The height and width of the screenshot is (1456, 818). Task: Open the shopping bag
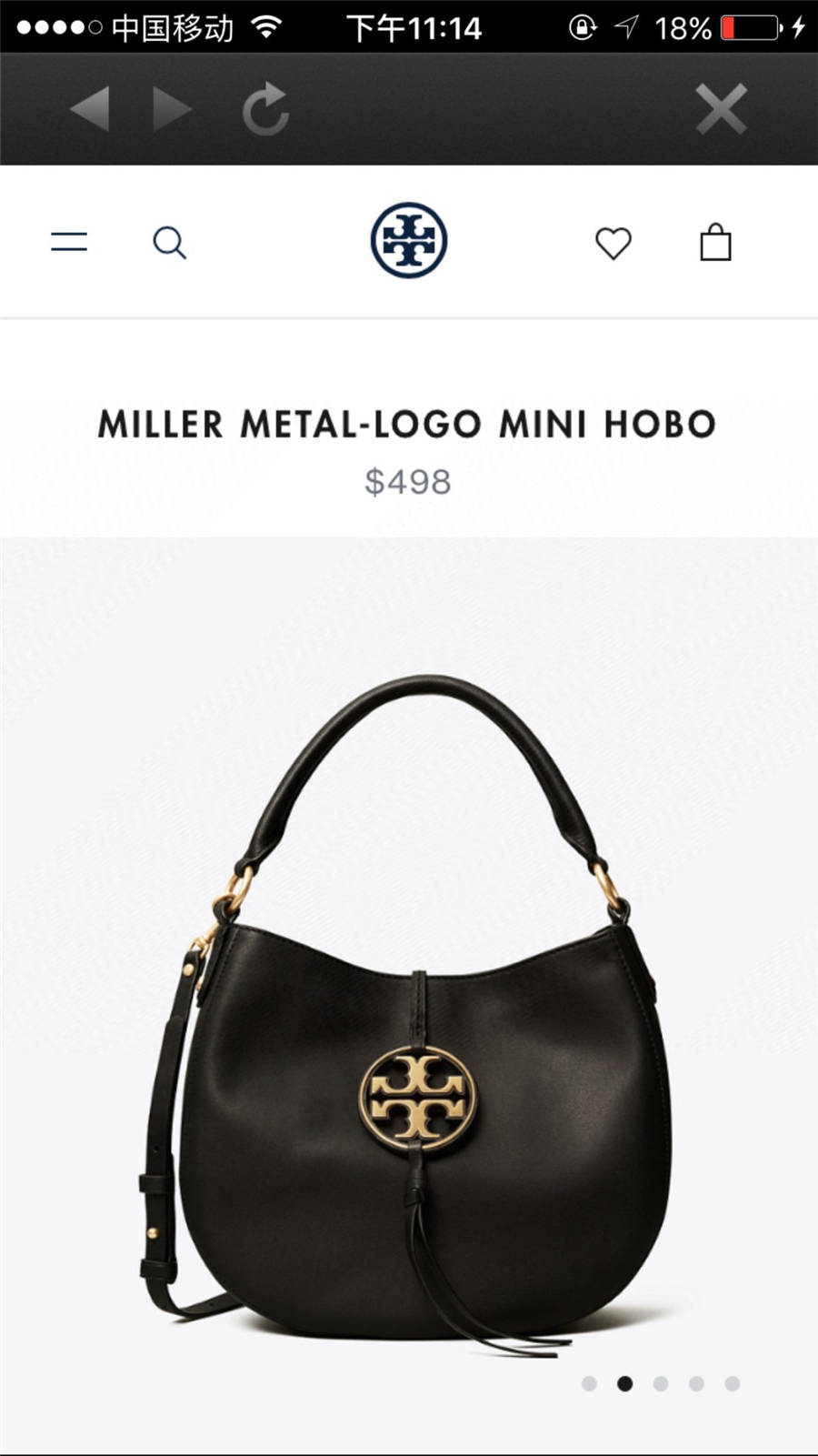coord(715,243)
